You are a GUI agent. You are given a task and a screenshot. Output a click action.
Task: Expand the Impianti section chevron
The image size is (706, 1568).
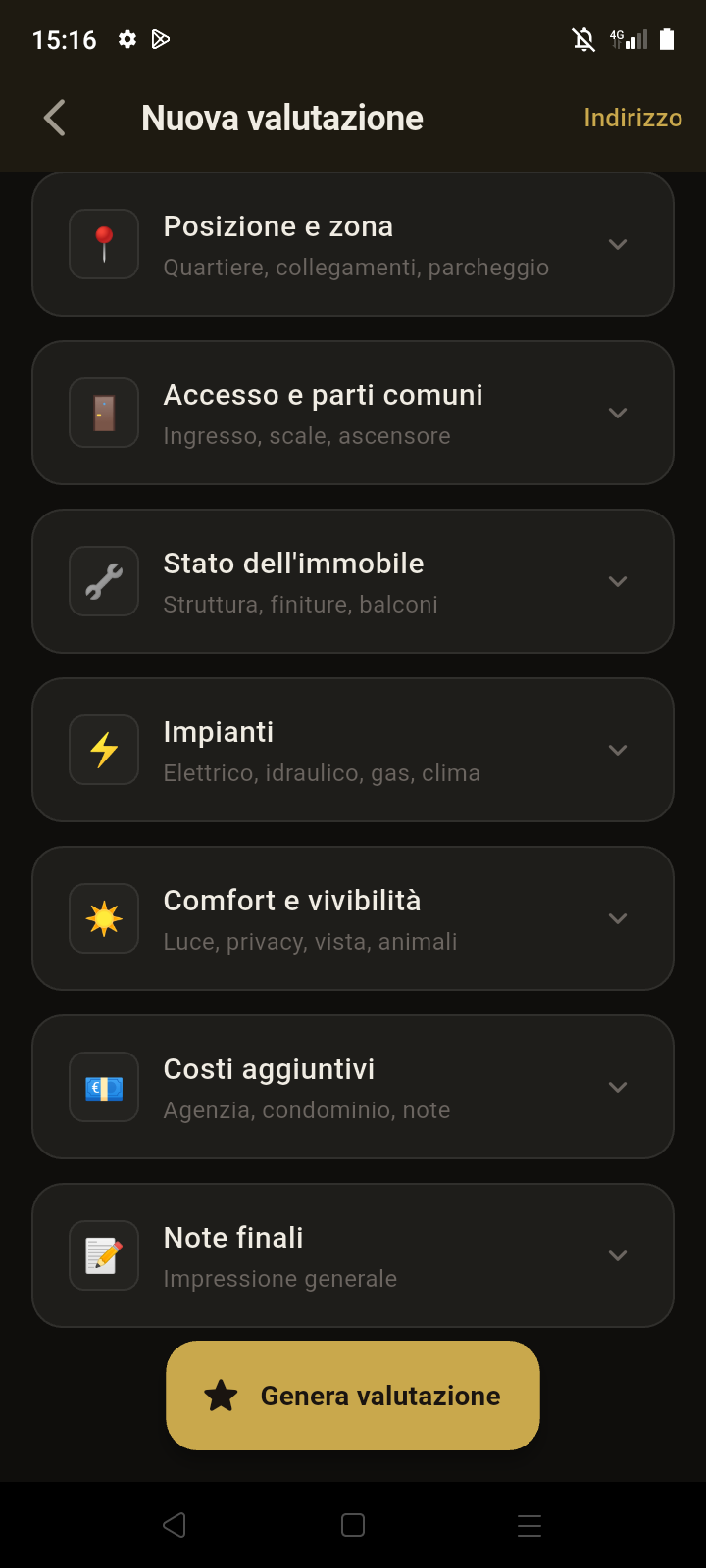click(618, 750)
